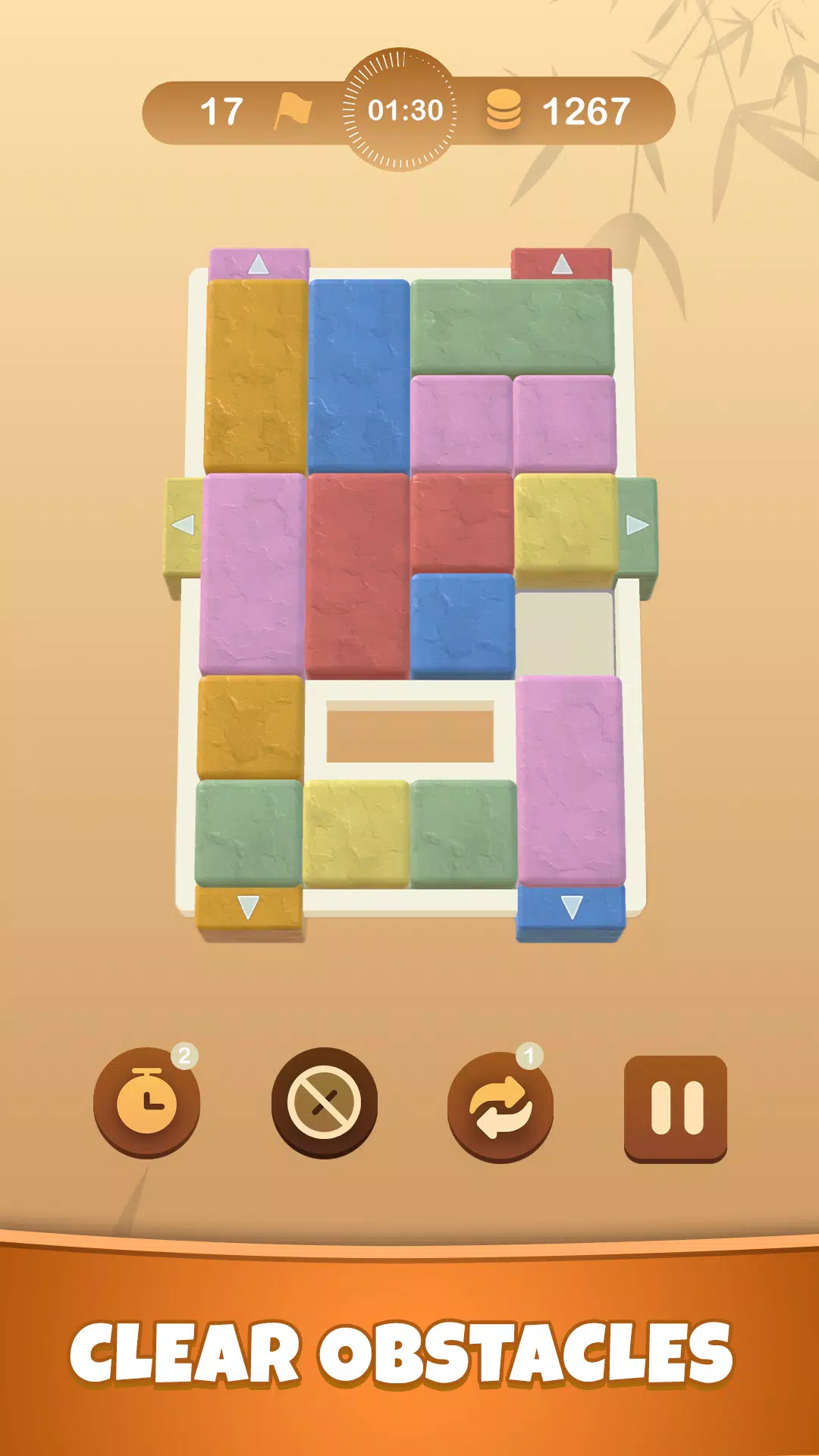Use the shuffle swap booster
This screenshot has height=1456, width=819.
[500, 1107]
